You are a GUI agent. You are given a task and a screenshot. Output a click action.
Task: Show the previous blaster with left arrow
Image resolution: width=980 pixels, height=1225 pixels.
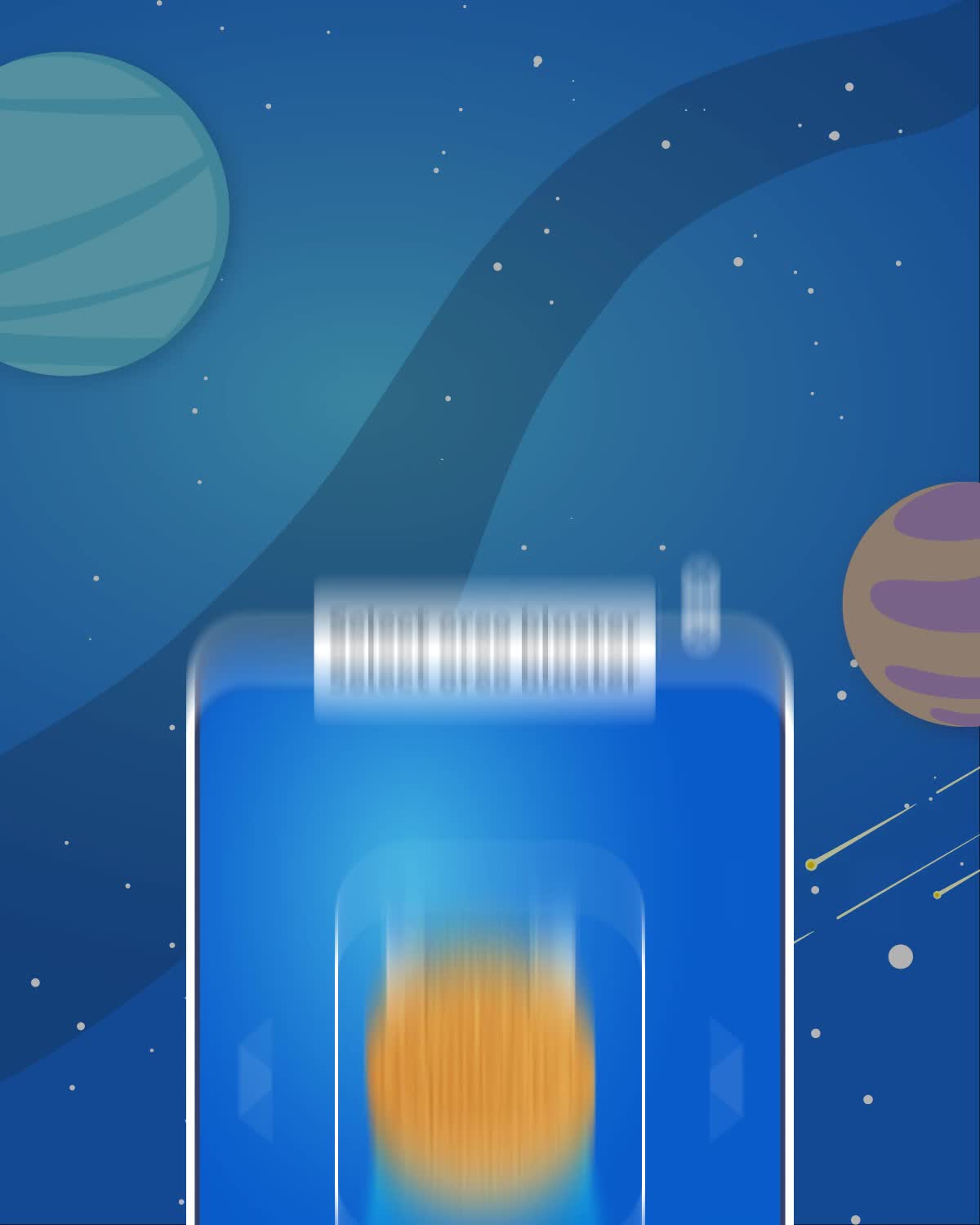[256, 1080]
